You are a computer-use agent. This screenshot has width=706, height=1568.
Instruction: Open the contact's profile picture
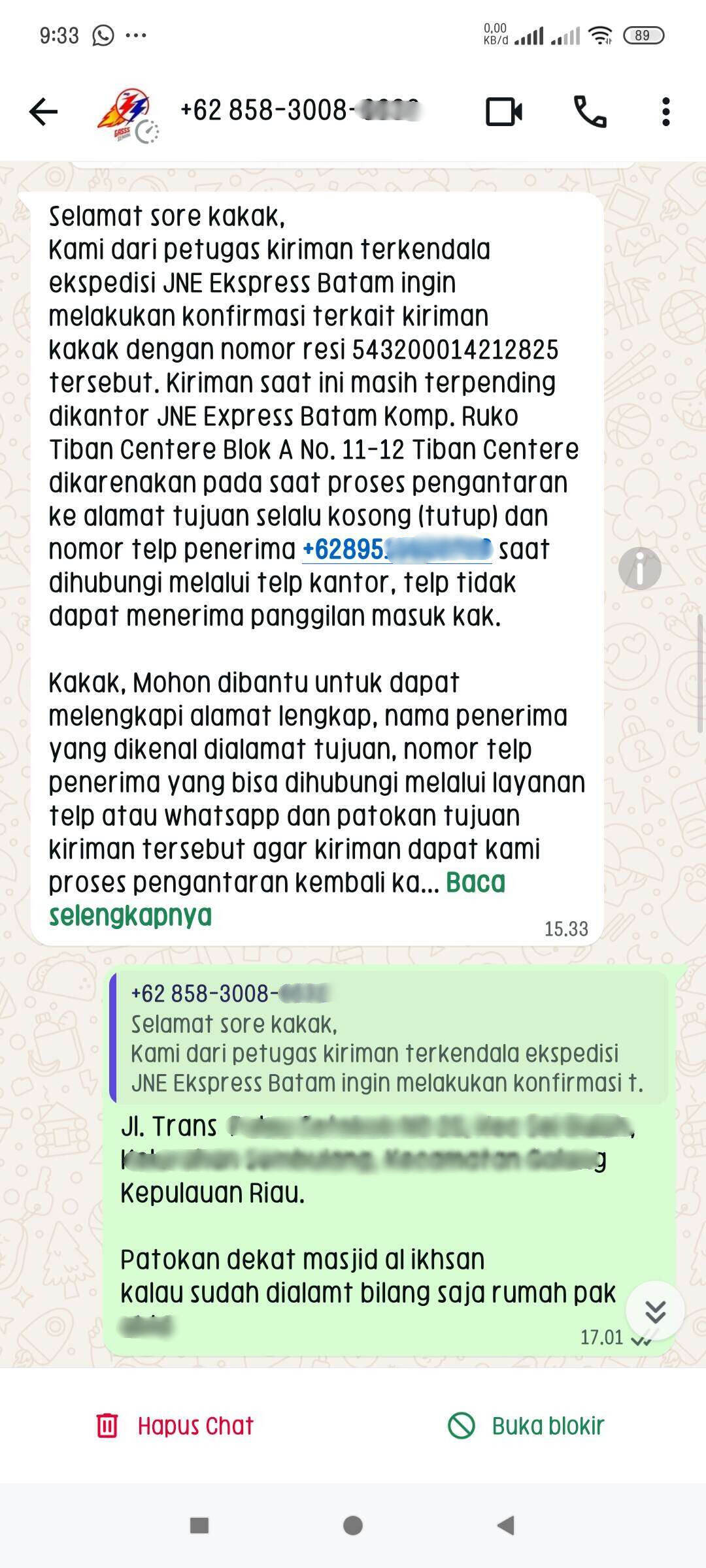(x=124, y=114)
